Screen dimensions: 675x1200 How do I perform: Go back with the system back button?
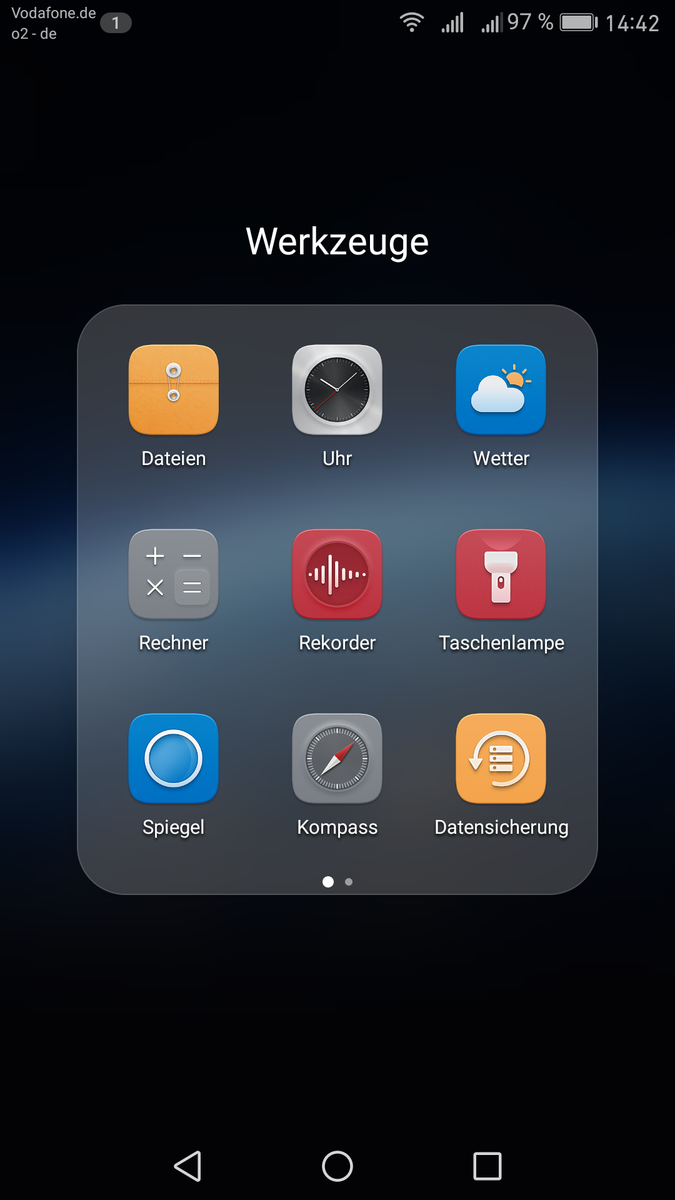pos(187,1166)
